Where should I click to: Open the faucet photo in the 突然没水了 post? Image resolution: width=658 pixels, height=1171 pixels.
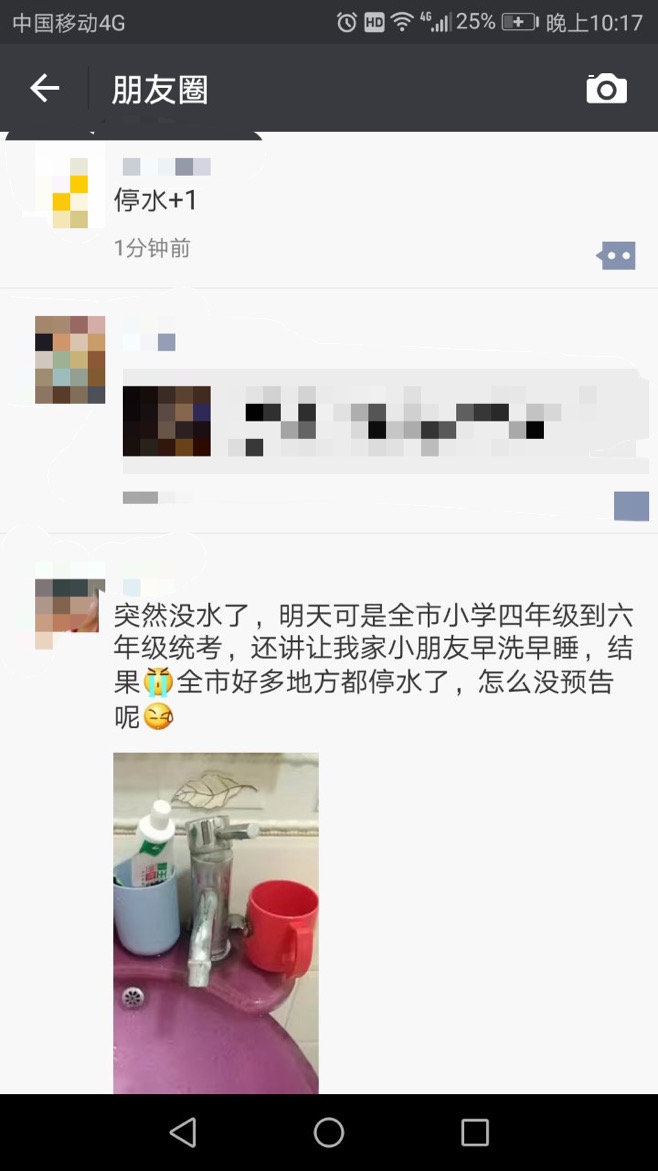[x=216, y=922]
